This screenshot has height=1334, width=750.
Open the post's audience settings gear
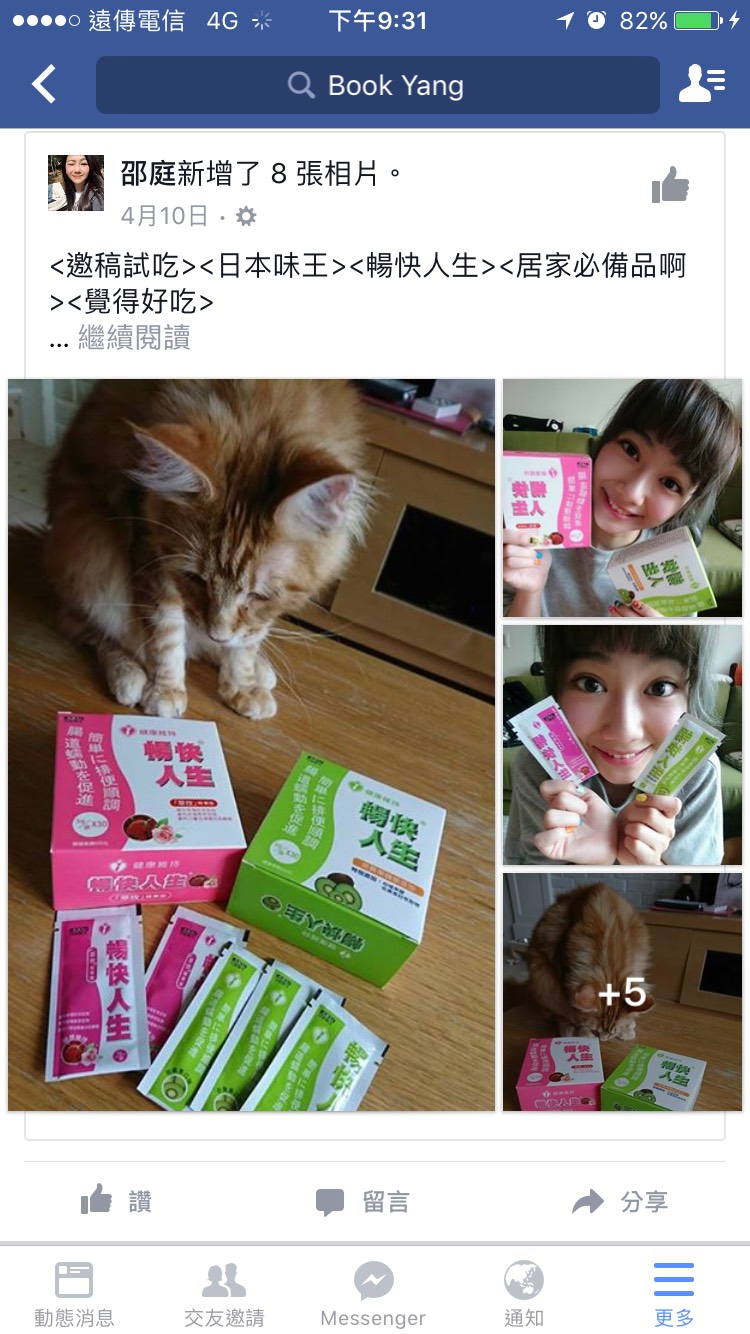246,216
